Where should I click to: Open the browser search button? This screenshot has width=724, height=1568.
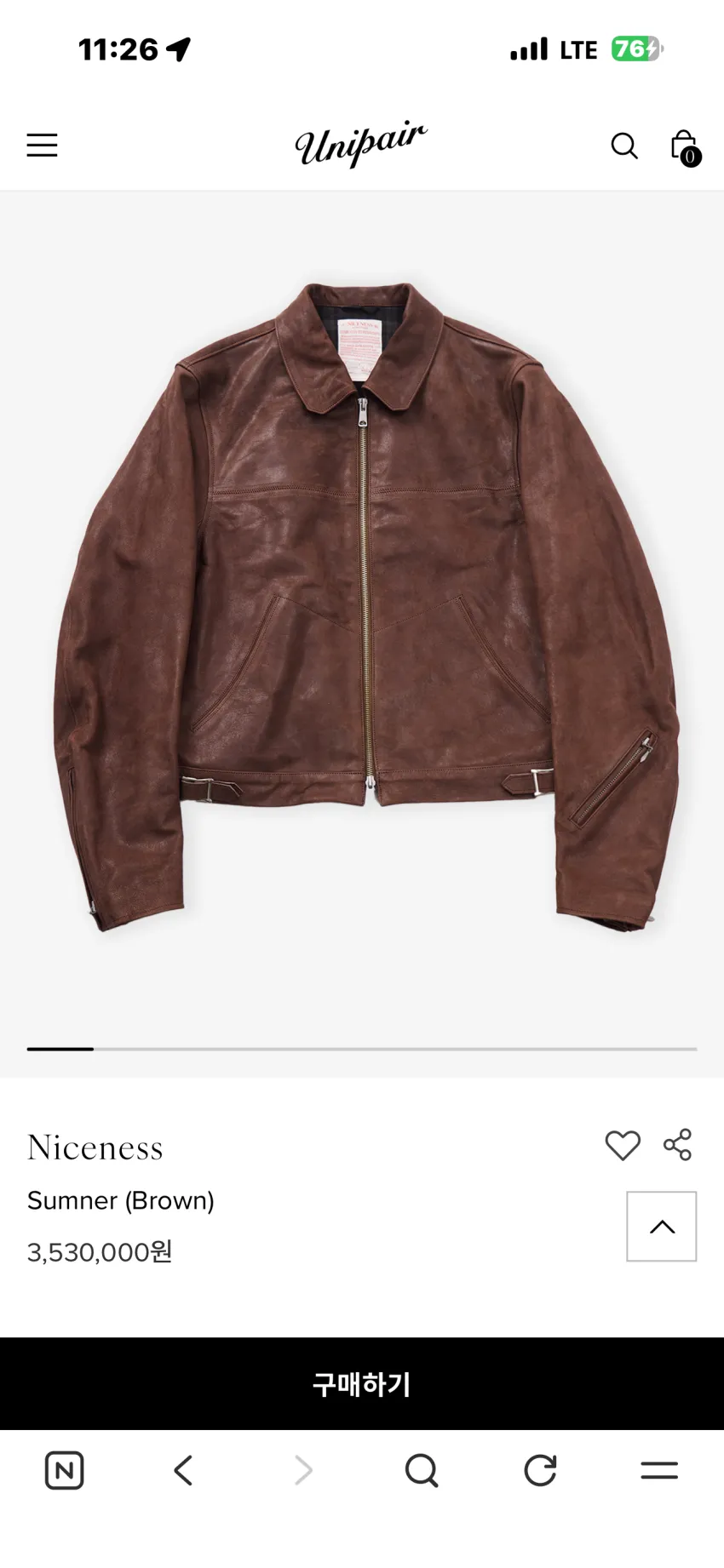(422, 1470)
